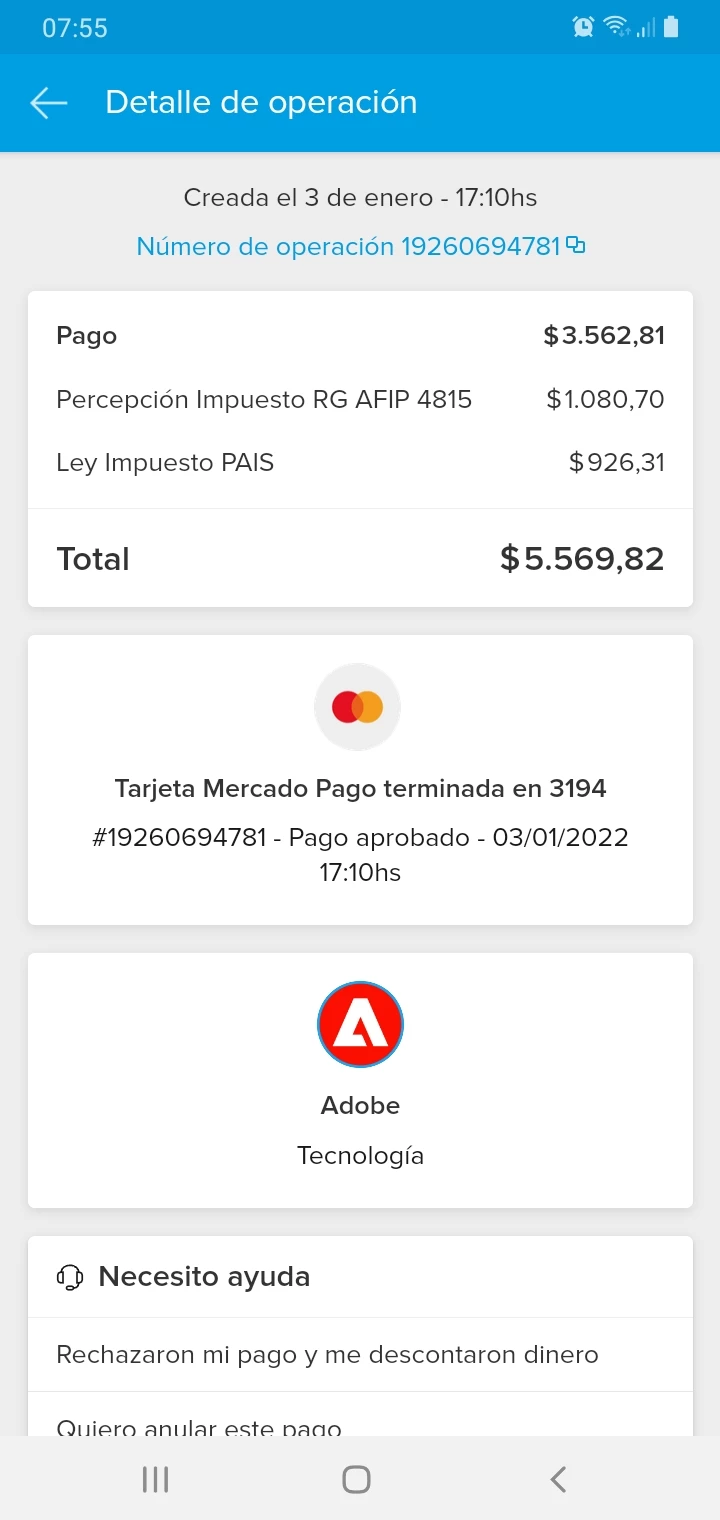Open the Adobe merchant card
The height and width of the screenshot is (1520, 720).
point(360,1080)
